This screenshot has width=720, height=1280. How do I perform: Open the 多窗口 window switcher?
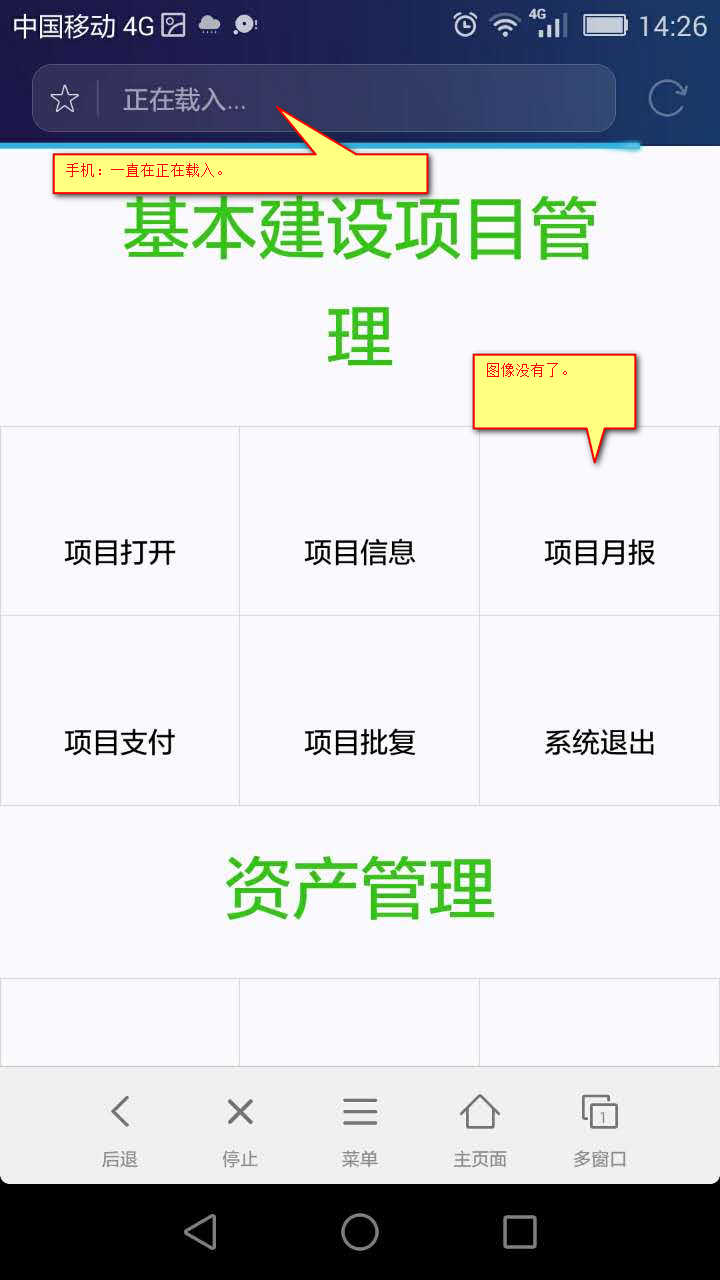click(600, 1130)
